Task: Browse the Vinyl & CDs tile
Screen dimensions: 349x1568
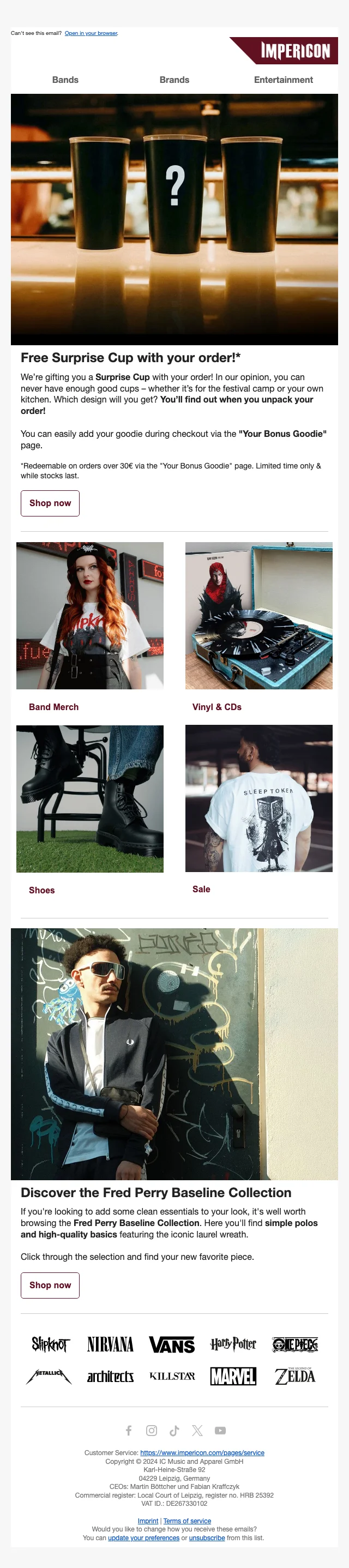Action: [258, 615]
